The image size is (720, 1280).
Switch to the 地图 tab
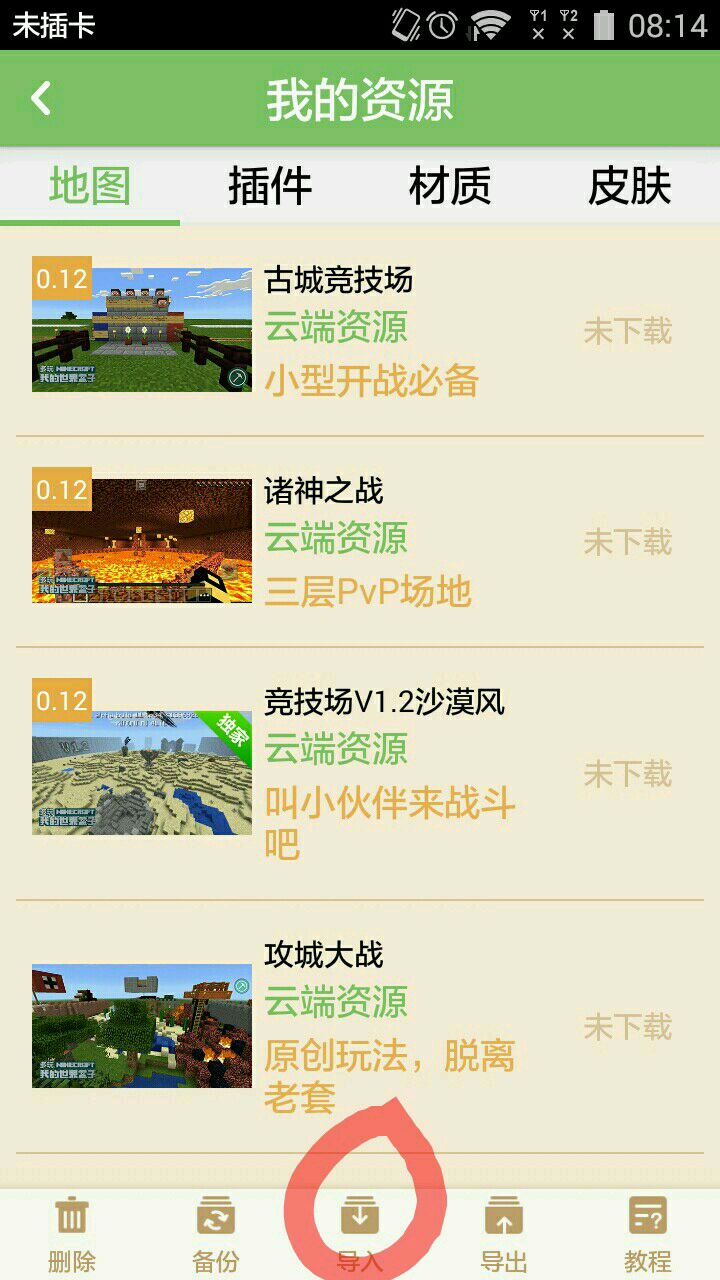coord(90,187)
